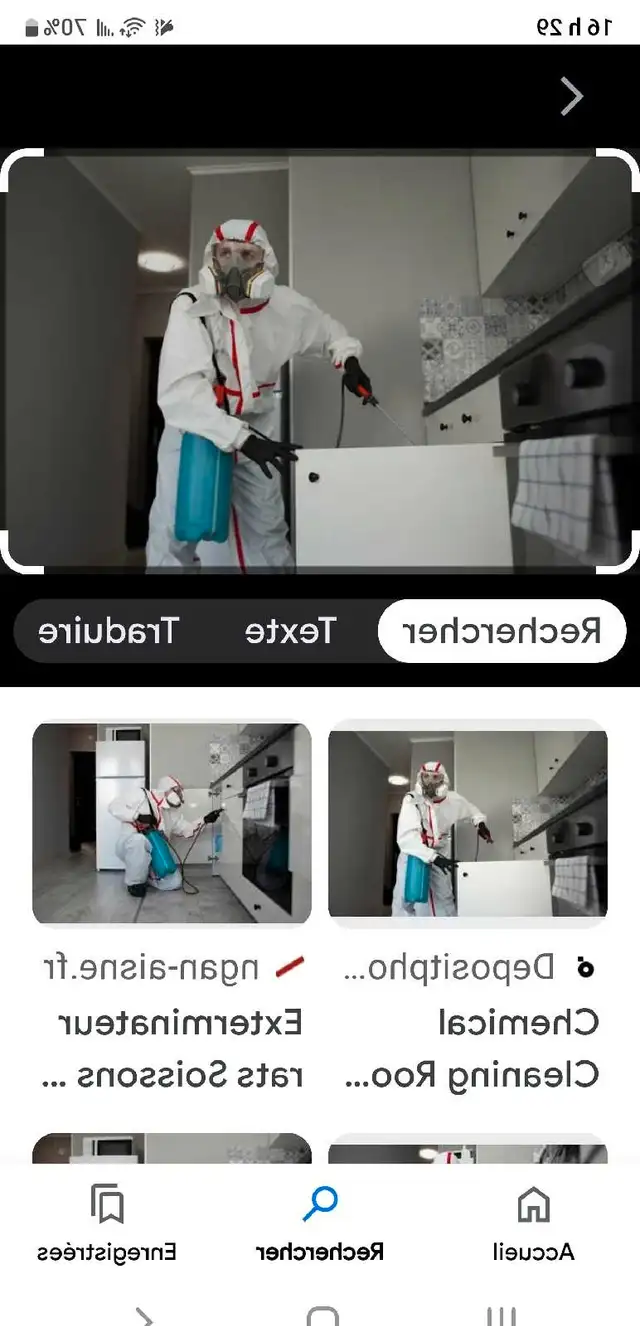This screenshot has width=640, height=1326.
Task: Switch to the Texte mode
Action: (290, 631)
